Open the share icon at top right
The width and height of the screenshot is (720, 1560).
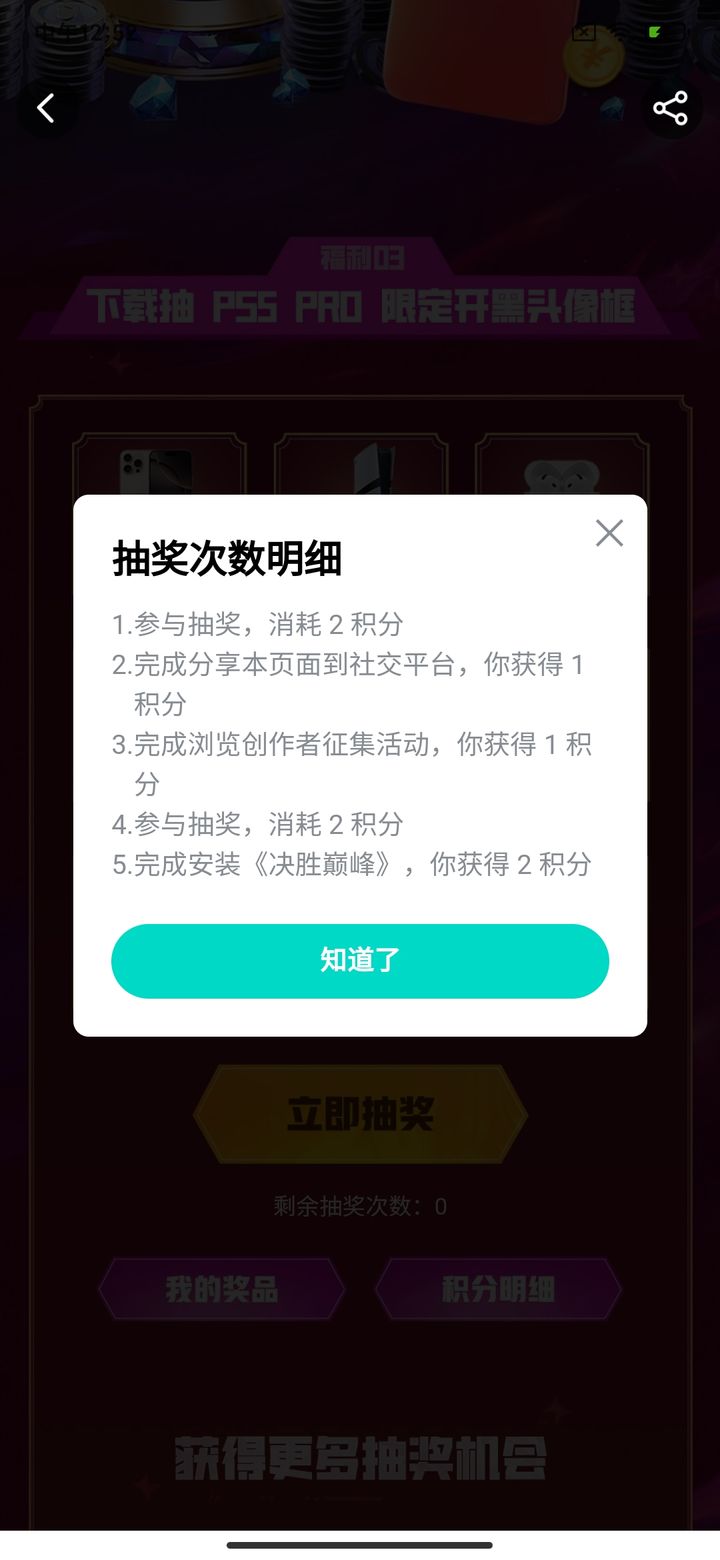pyautogui.click(x=670, y=108)
